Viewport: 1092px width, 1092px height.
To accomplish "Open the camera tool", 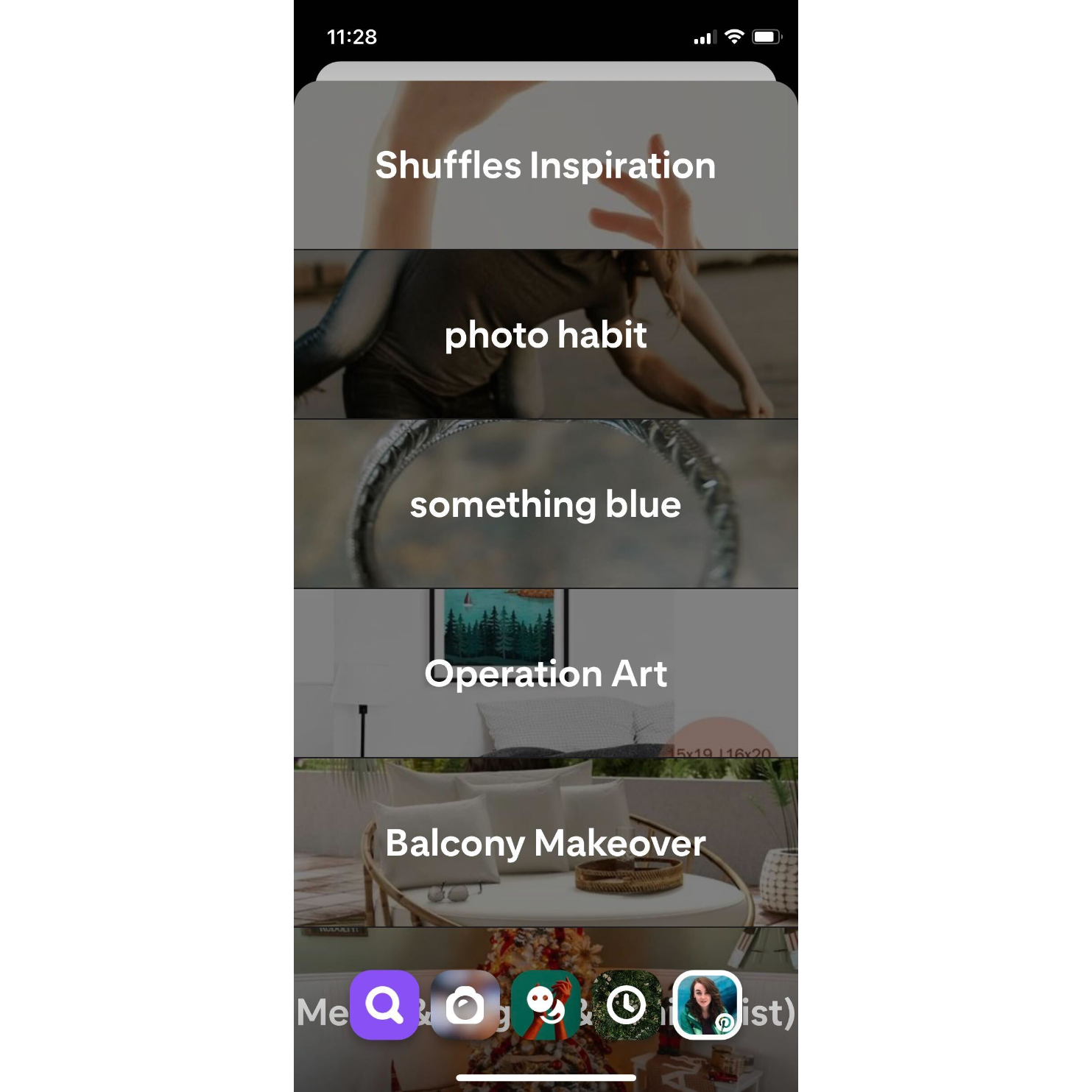I will pos(465,1005).
